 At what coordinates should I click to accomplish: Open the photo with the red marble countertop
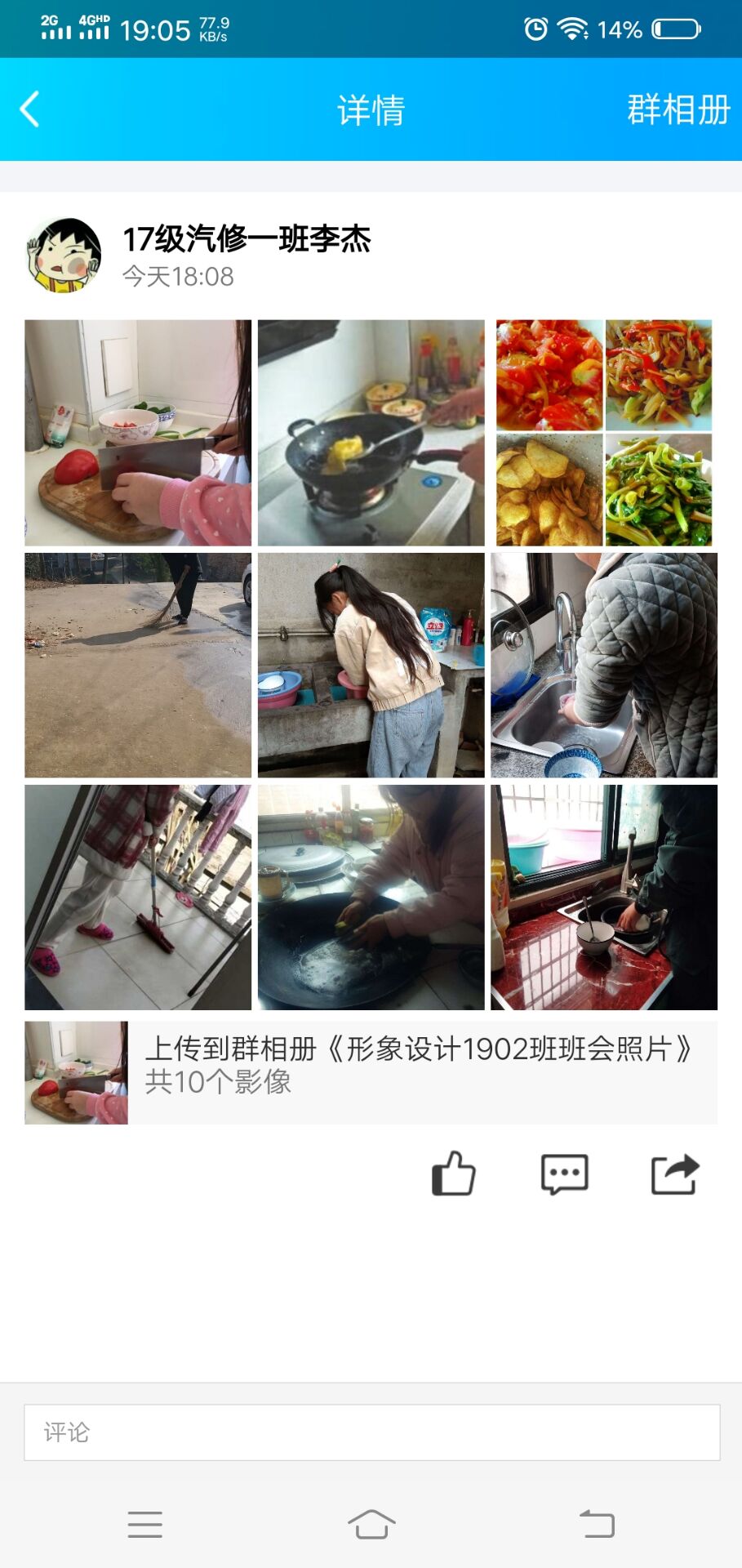[x=604, y=898]
